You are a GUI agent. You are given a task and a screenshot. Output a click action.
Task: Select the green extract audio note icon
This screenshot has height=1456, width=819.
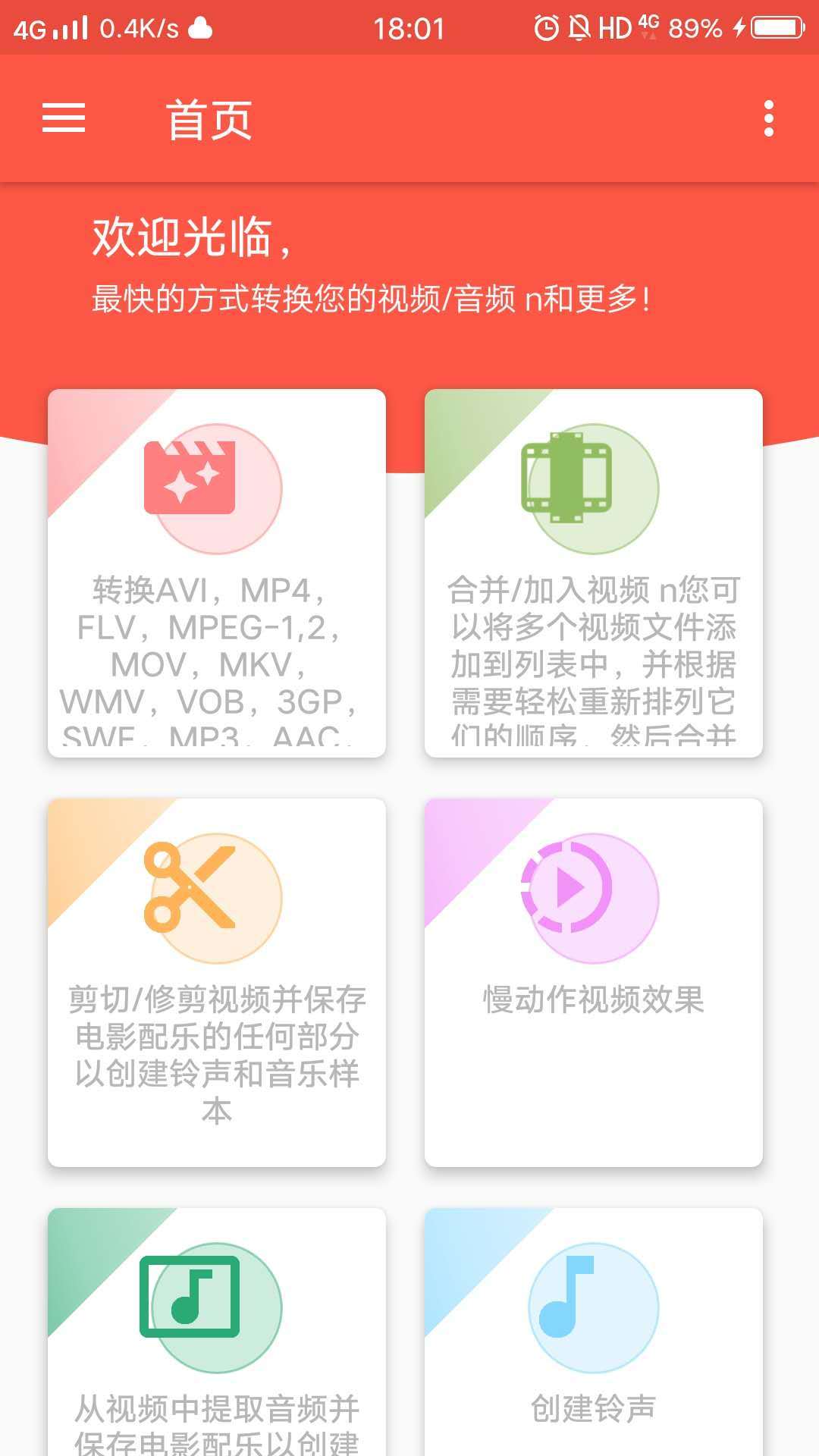pyautogui.click(x=188, y=1304)
